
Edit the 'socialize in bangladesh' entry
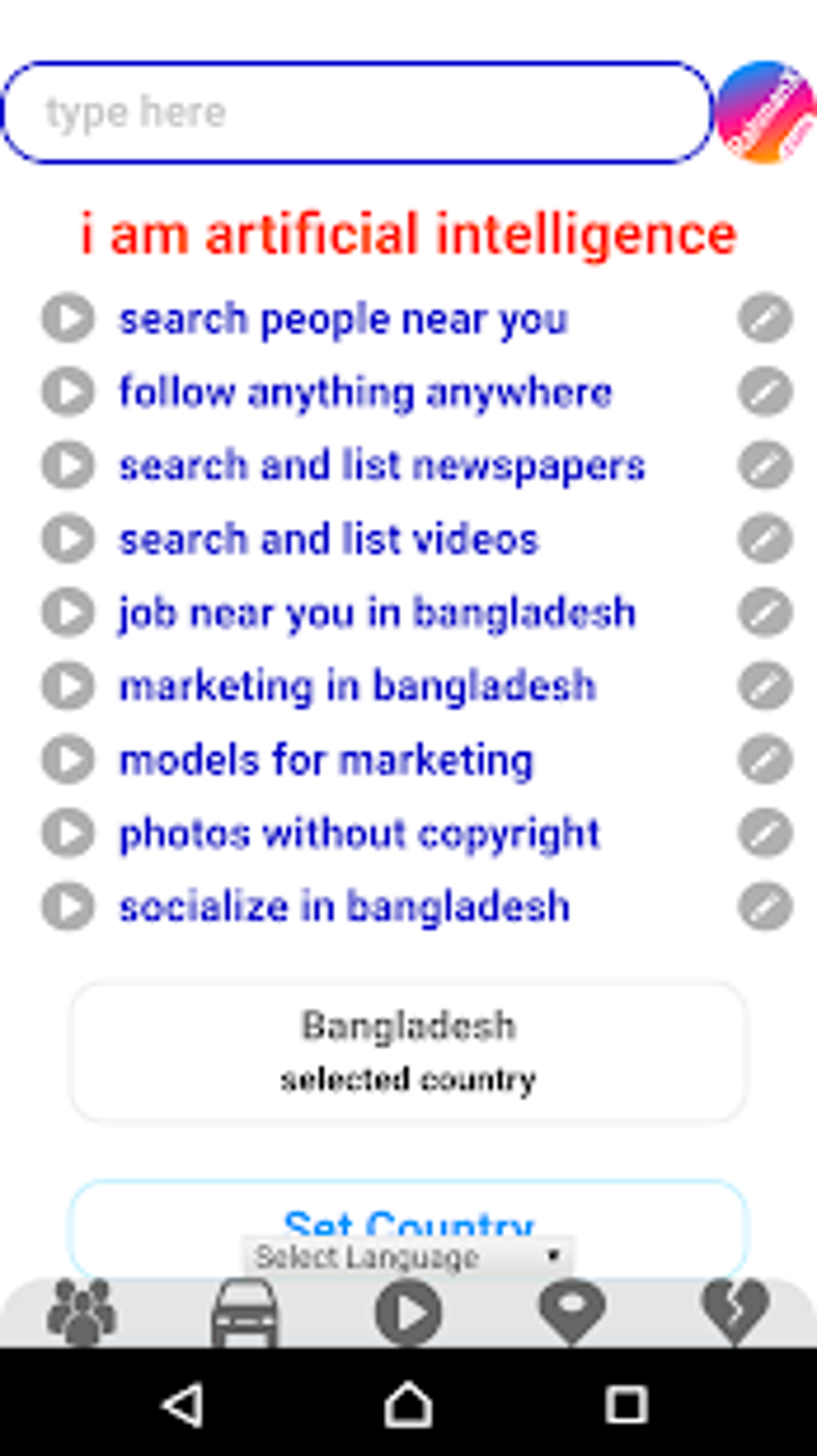click(x=766, y=906)
